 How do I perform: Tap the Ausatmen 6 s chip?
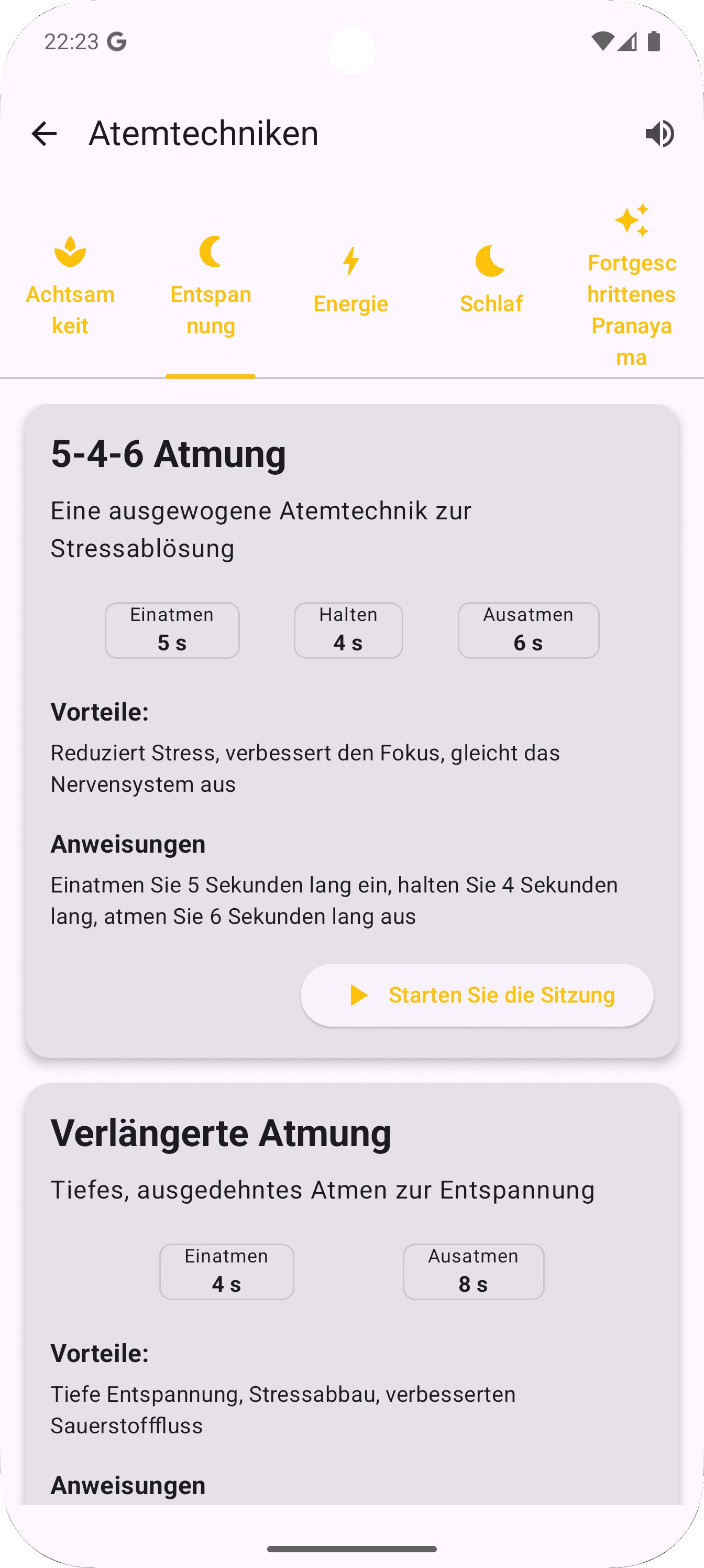(x=528, y=630)
